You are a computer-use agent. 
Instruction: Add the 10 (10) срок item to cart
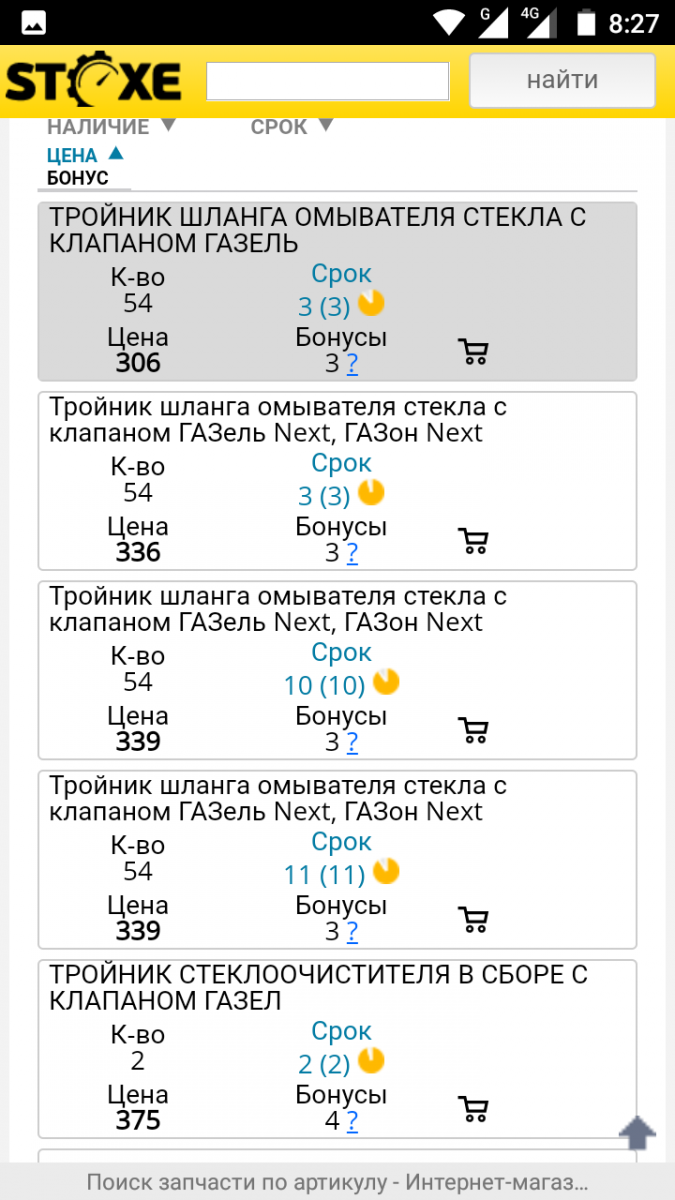click(472, 730)
